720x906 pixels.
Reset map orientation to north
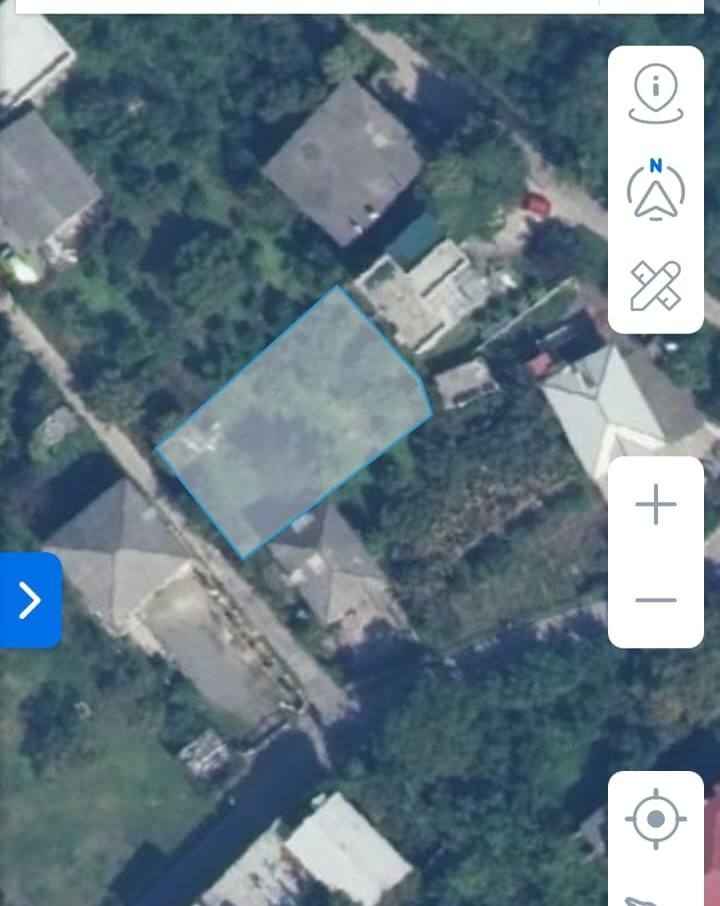click(656, 189)
